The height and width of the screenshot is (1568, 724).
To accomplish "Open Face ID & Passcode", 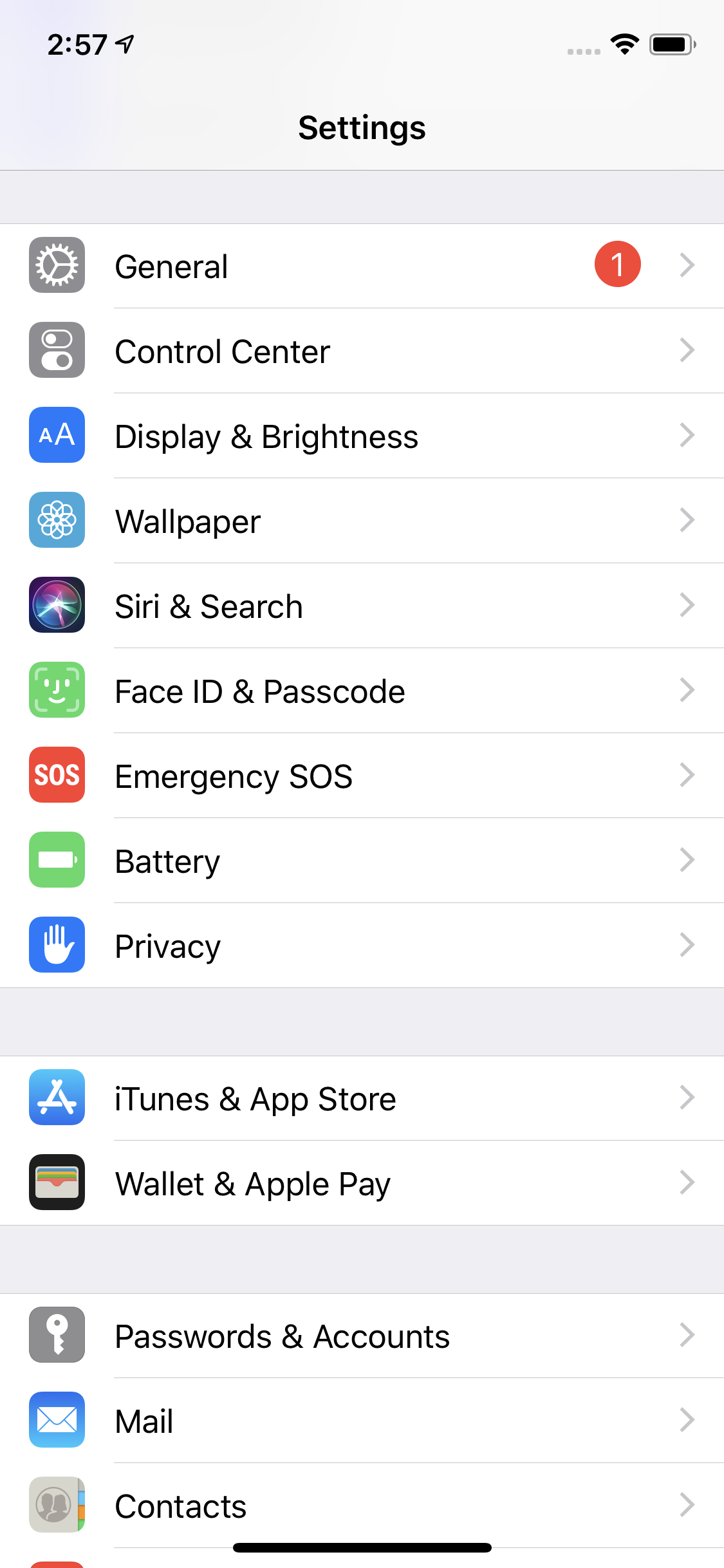I will coord(362,691).
